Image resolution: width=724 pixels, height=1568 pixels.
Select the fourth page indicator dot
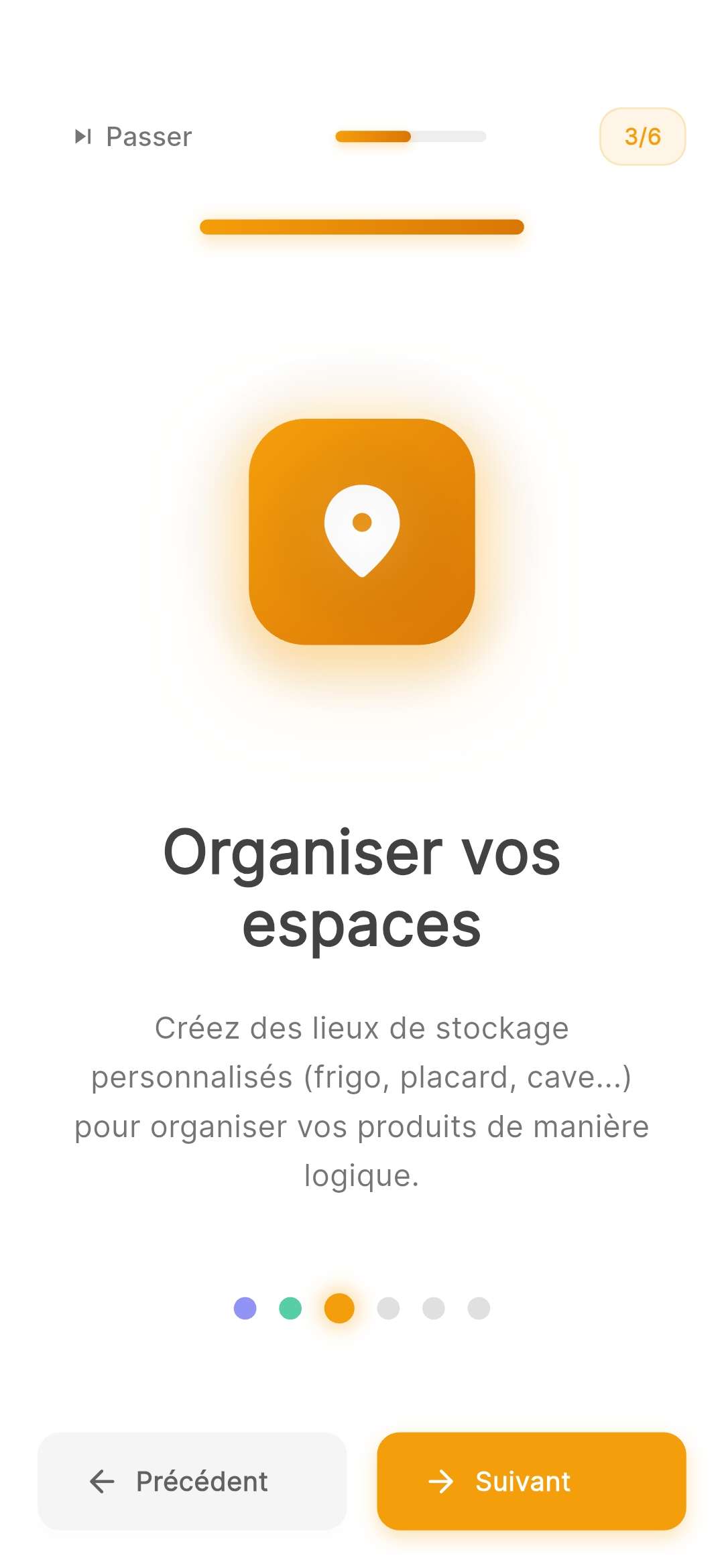[x=388, y=1308]
